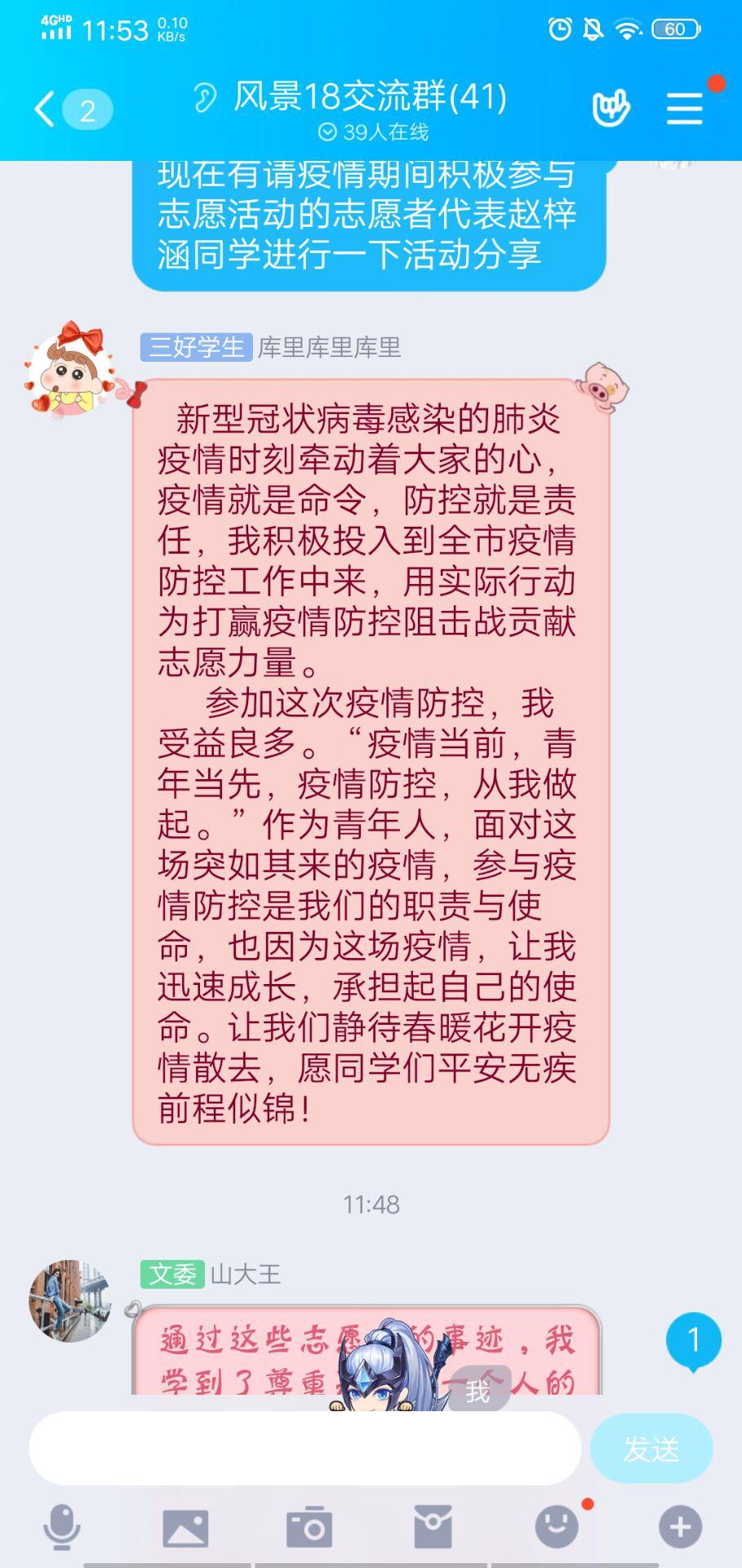Open the photo gallery picker
Image resolution: width=742 pixels, height=1568 pixels.
[185, 1526]
